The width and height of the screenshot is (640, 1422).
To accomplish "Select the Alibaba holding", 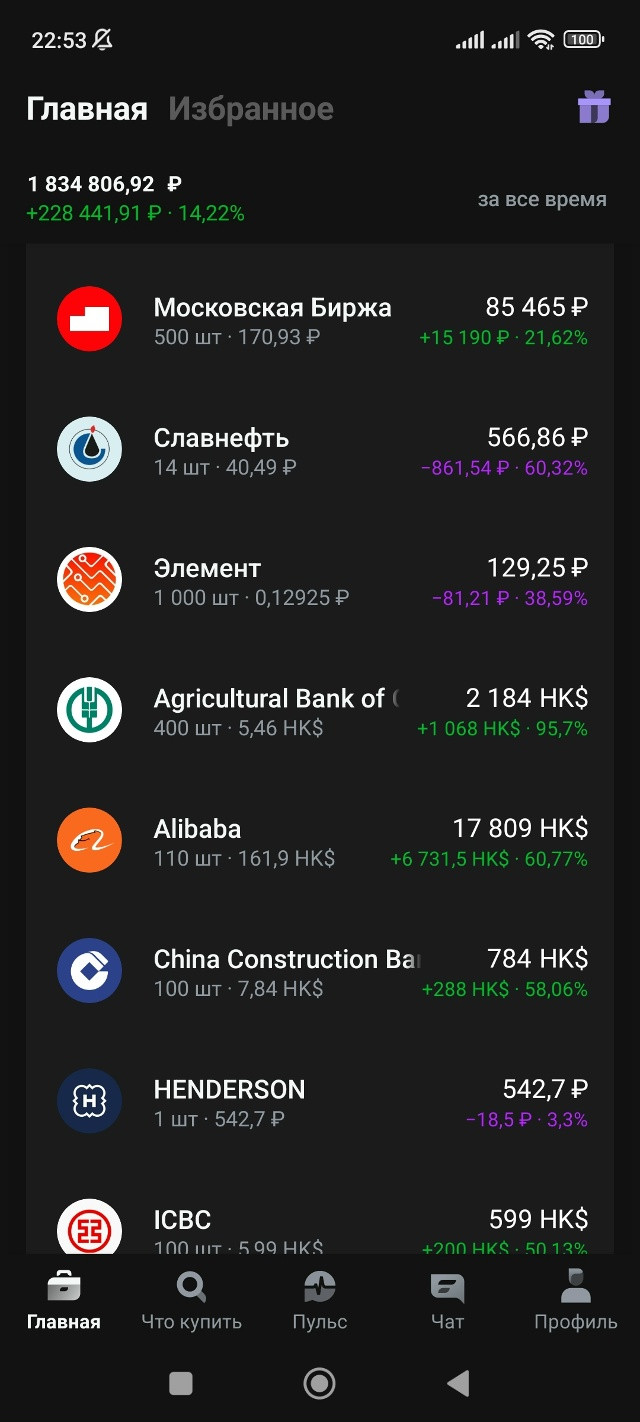I will (320, 841).
